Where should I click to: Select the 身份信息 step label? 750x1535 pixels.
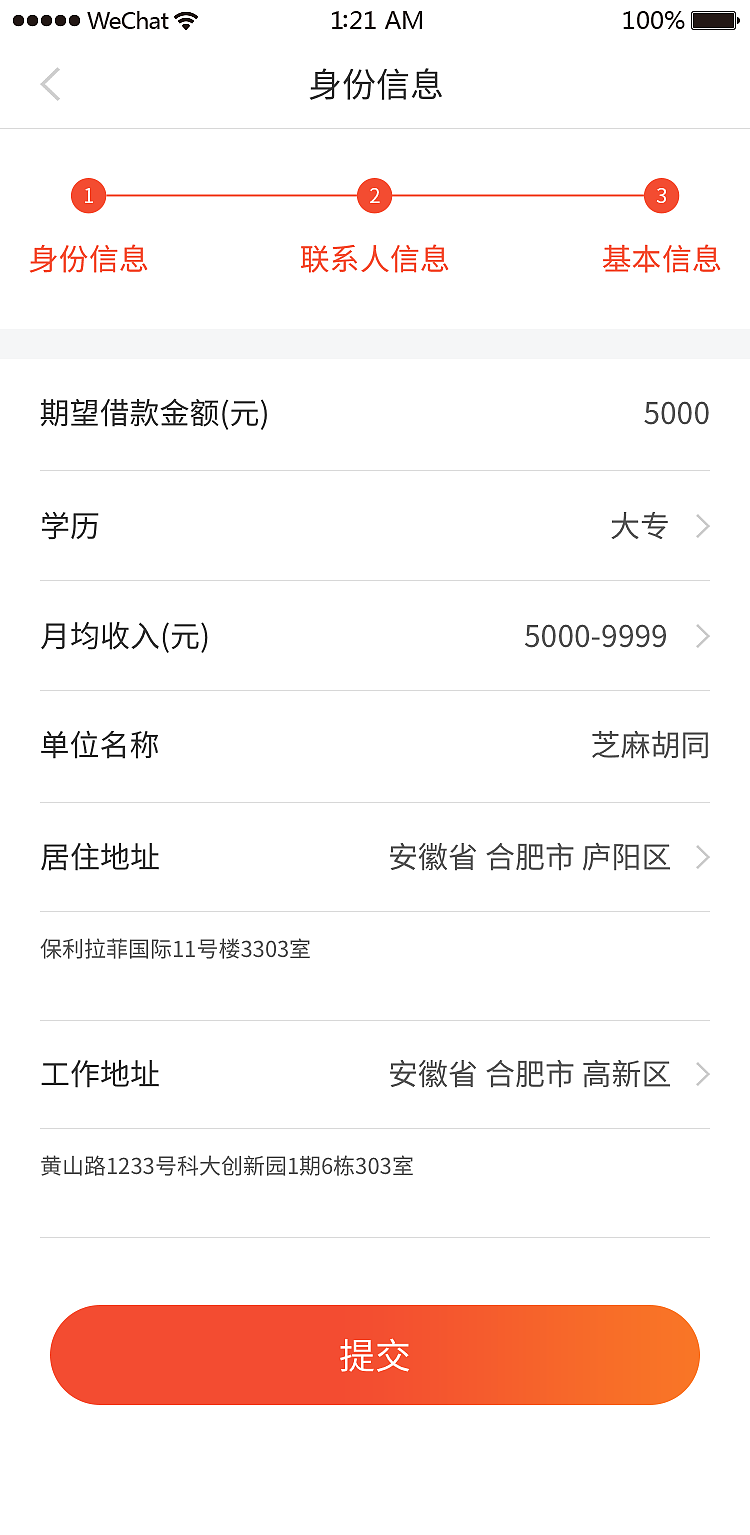[88, 259]
